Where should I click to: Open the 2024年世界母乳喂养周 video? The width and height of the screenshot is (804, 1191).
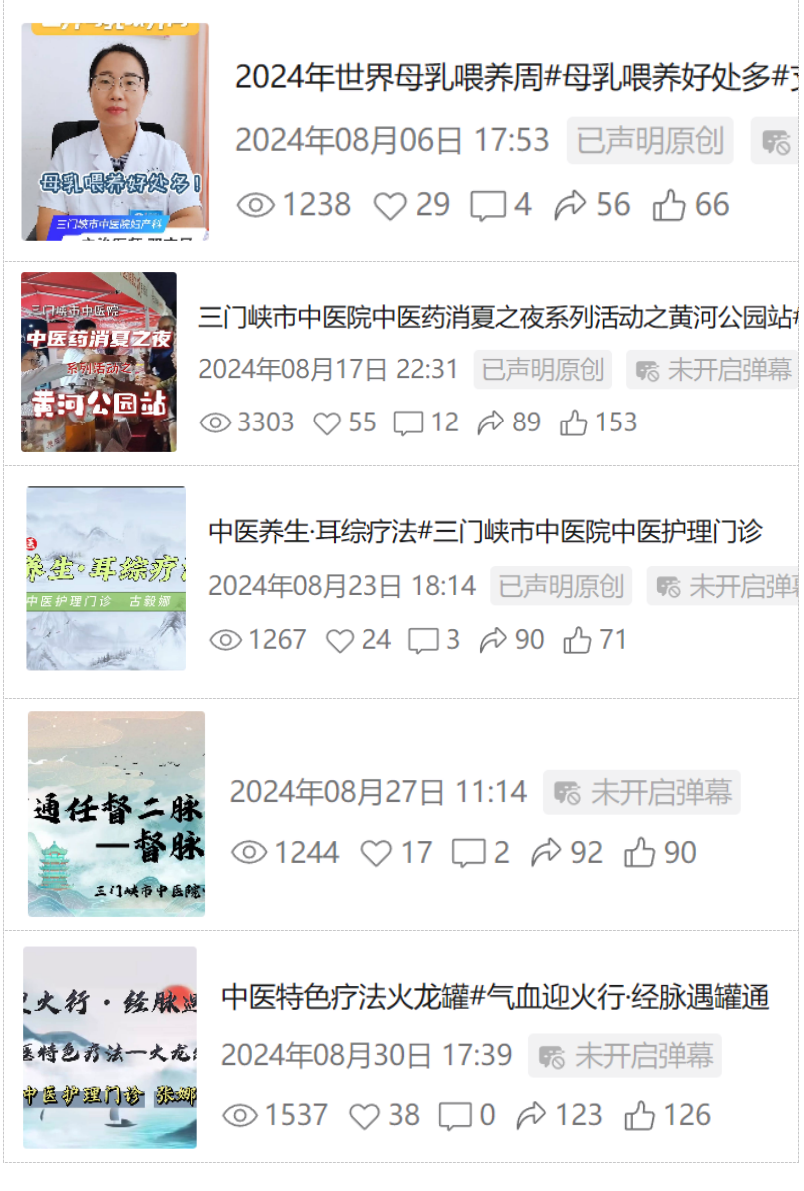click(115, 132)
